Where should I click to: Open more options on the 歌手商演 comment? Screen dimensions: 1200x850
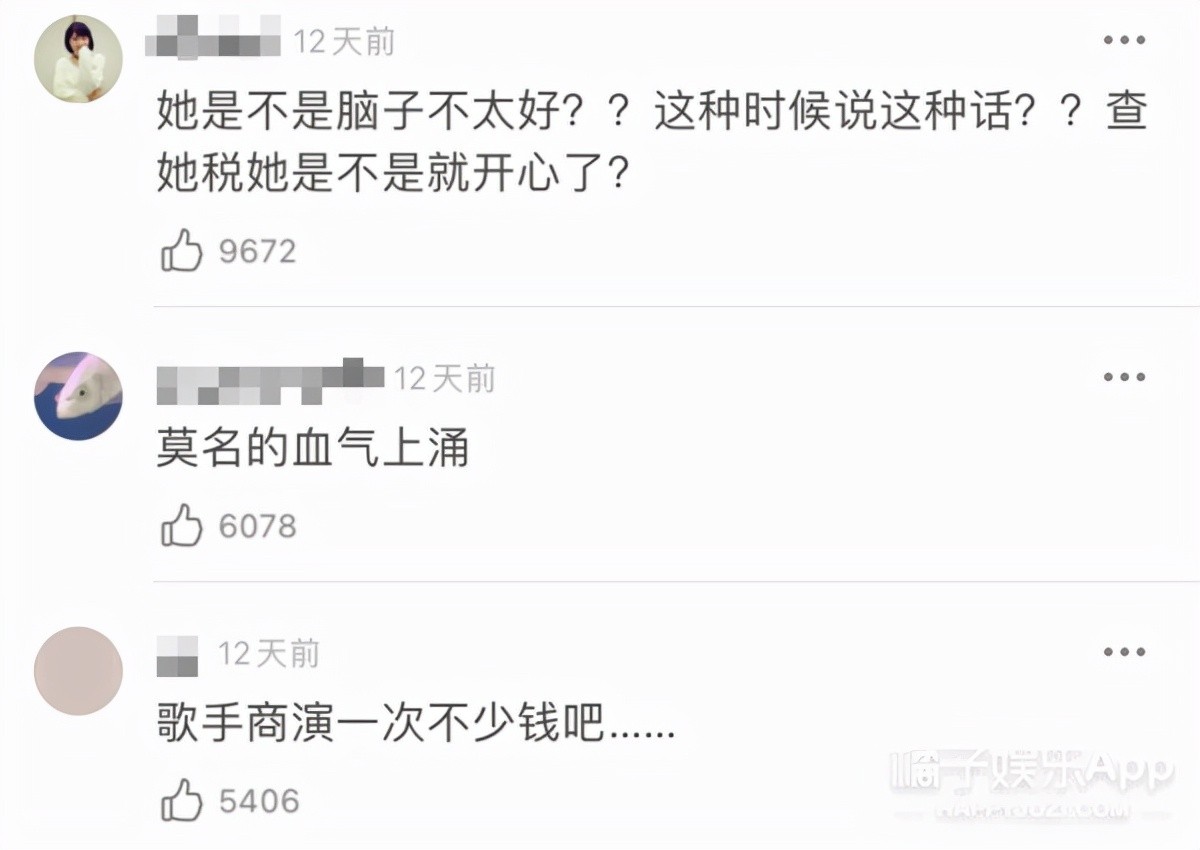coord(1124,653)
